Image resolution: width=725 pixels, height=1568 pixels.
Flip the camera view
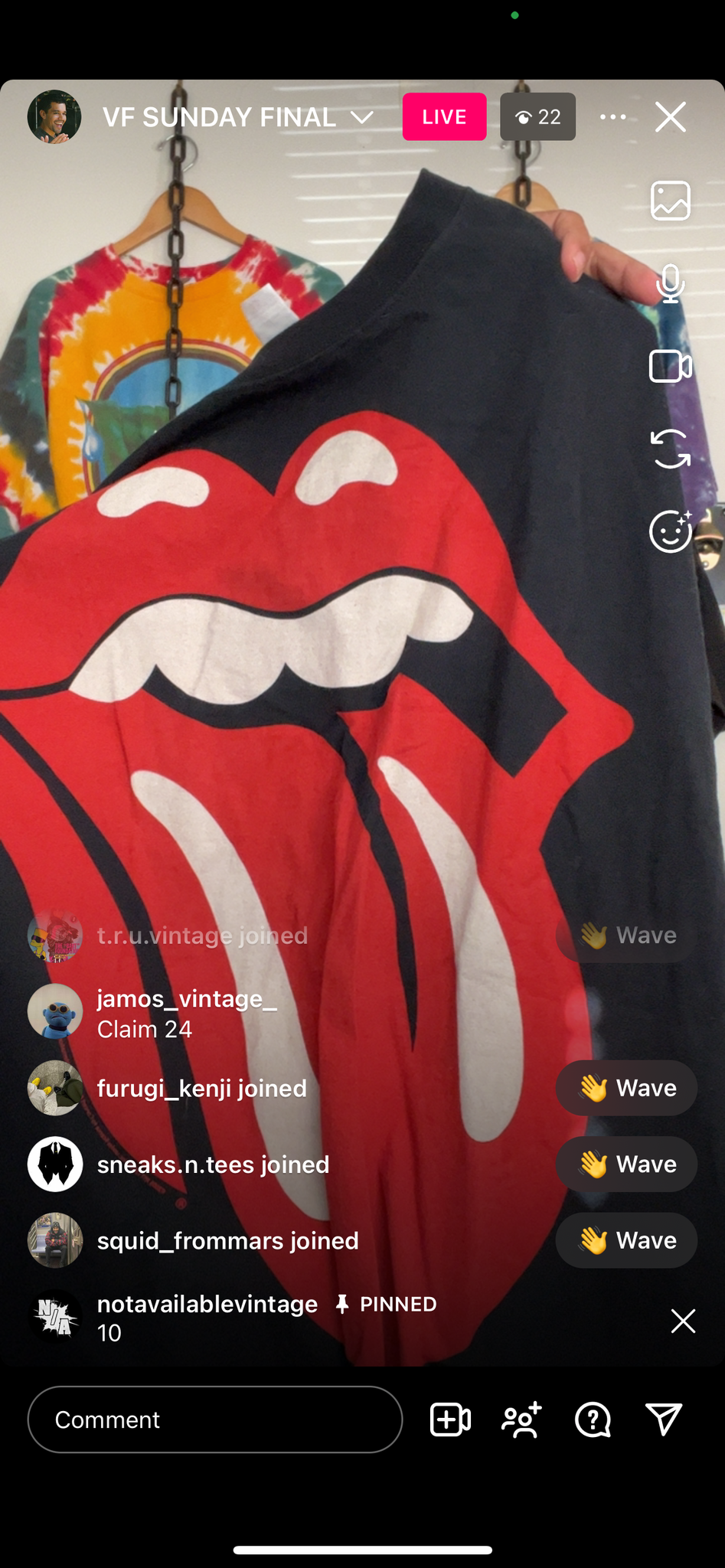click(670, 449)
